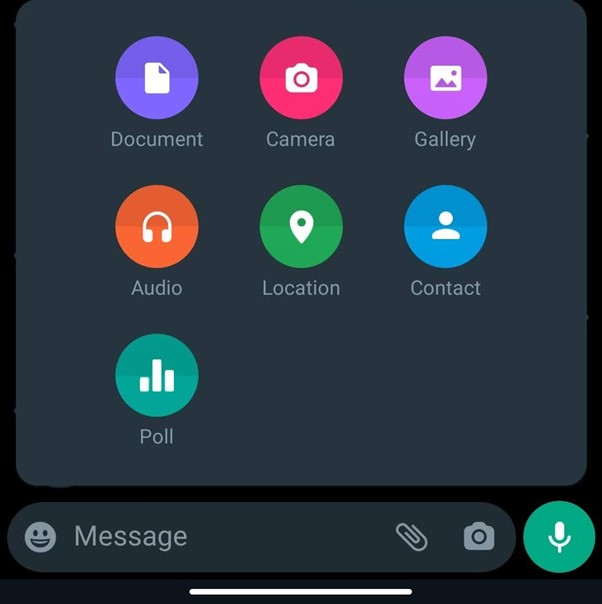Tap the paperclip attach icon

tap(411, 537)
